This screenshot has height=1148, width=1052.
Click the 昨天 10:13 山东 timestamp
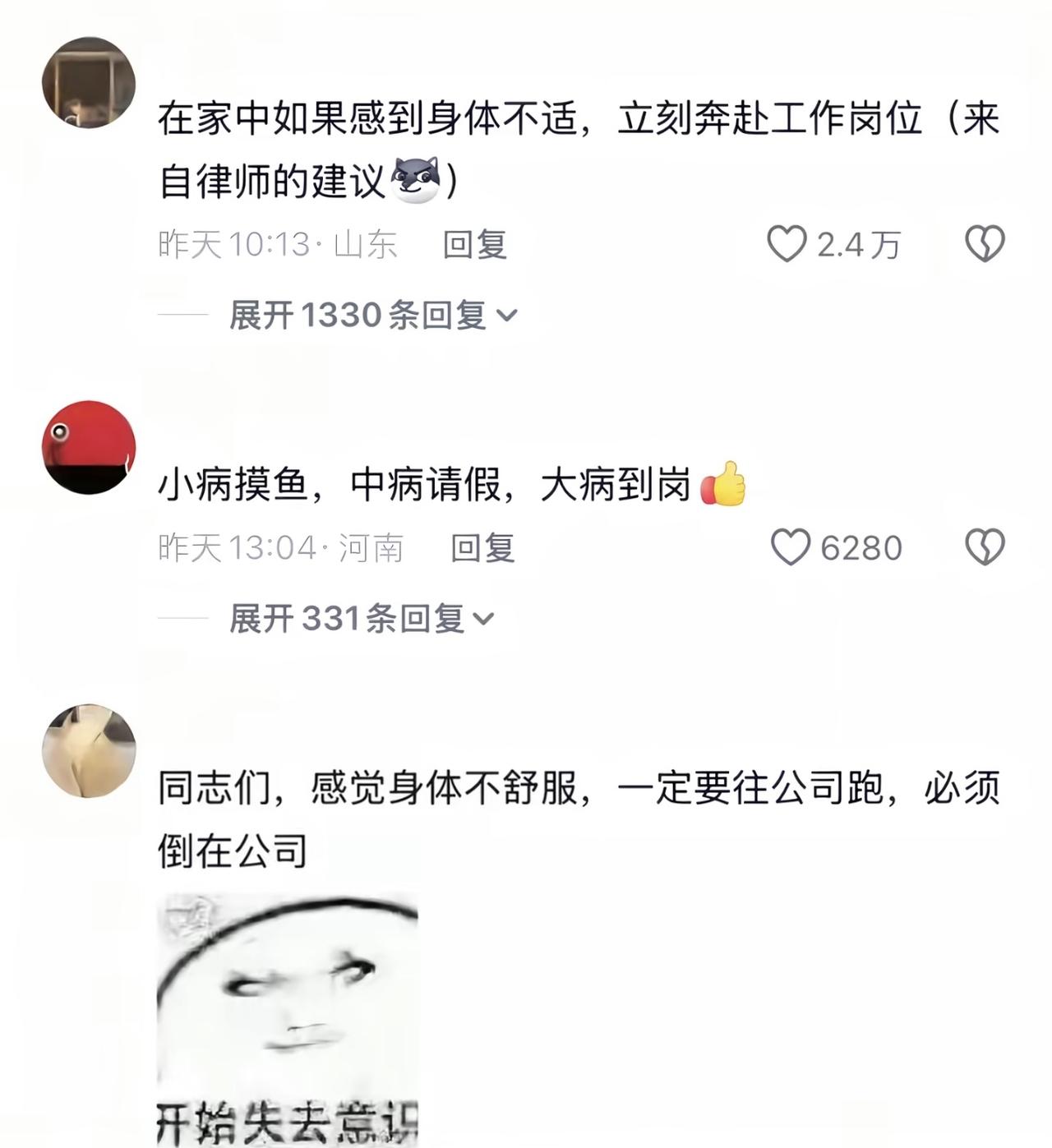(x=279, y=242)
